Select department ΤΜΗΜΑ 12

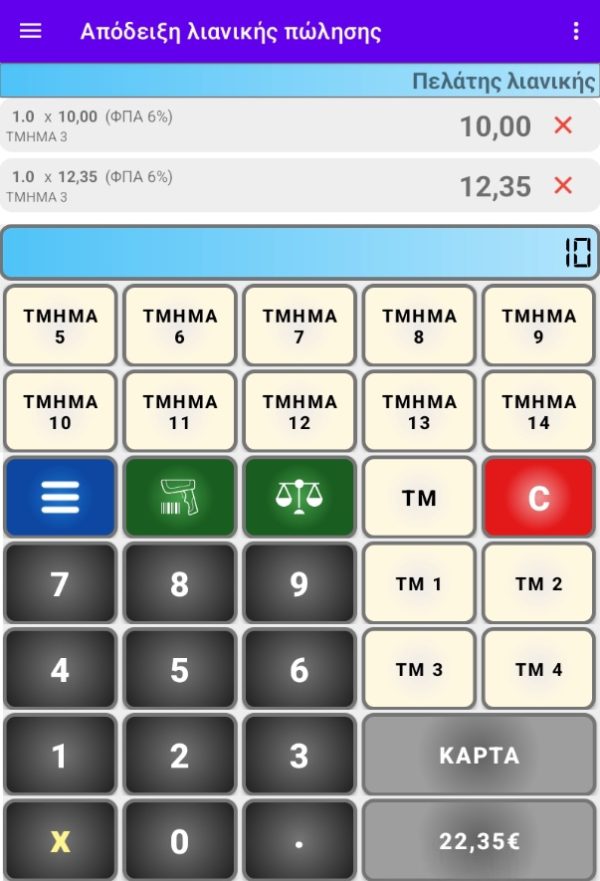click(x=299, y=412)
